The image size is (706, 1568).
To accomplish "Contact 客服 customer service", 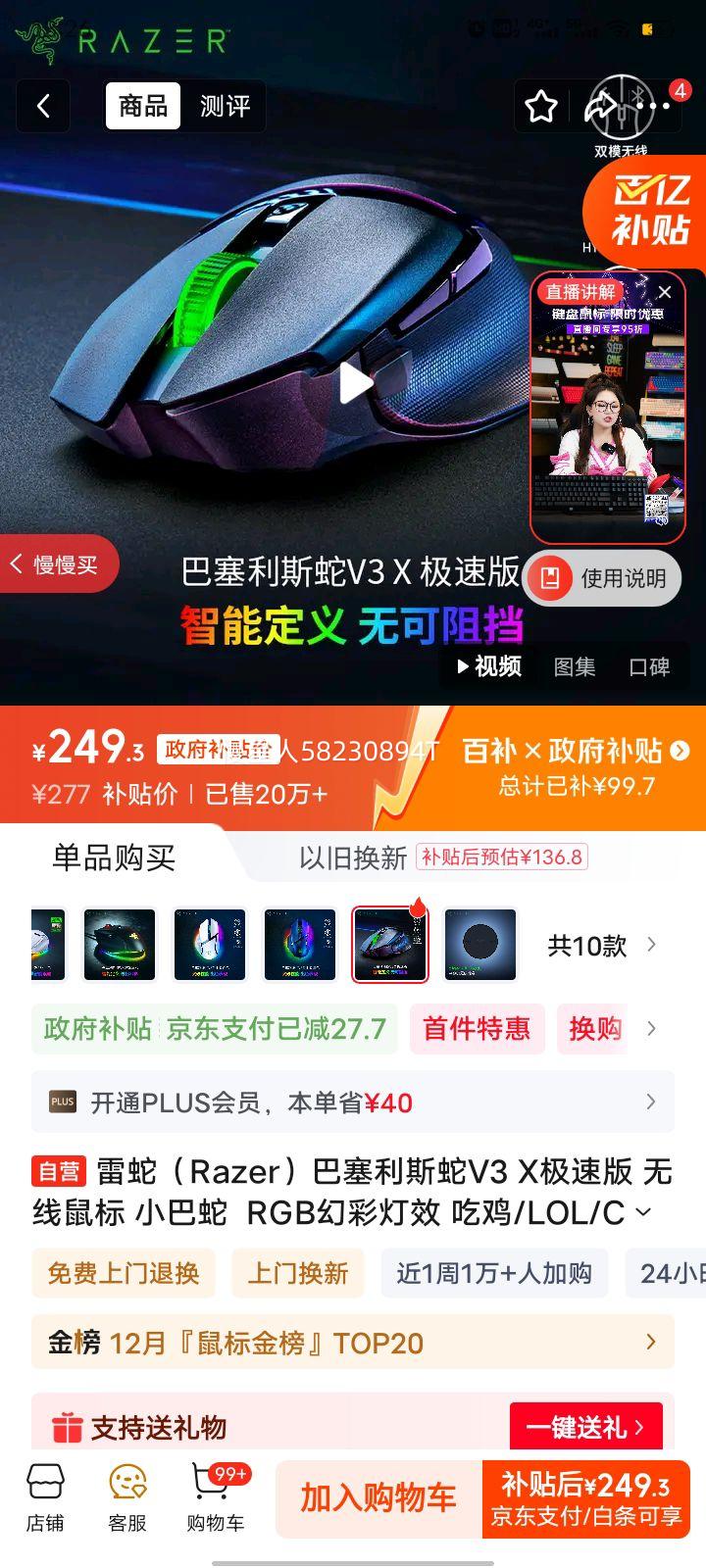I will (x=126, y=1496).
